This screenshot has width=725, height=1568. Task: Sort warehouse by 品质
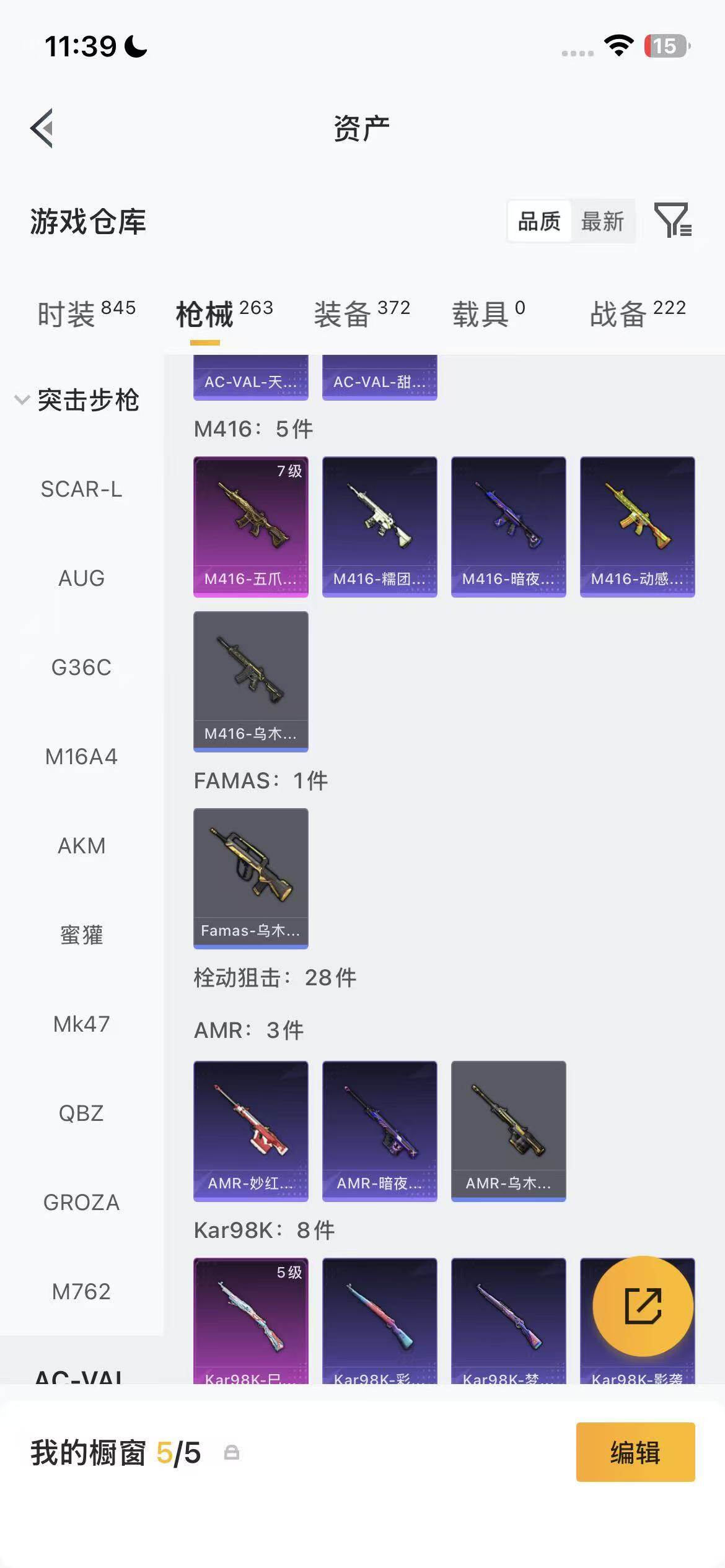click(x=538, y=221)
